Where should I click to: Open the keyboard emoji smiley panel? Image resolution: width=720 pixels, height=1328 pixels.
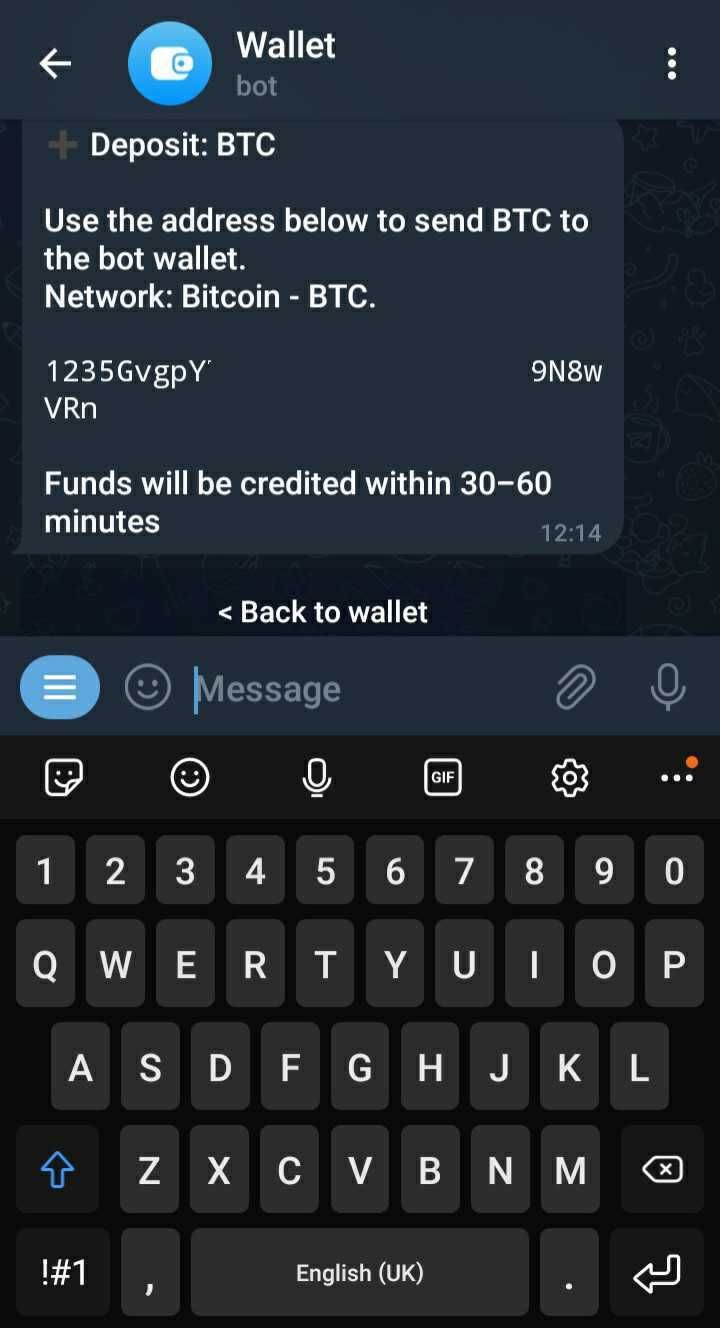click(190, 777)
